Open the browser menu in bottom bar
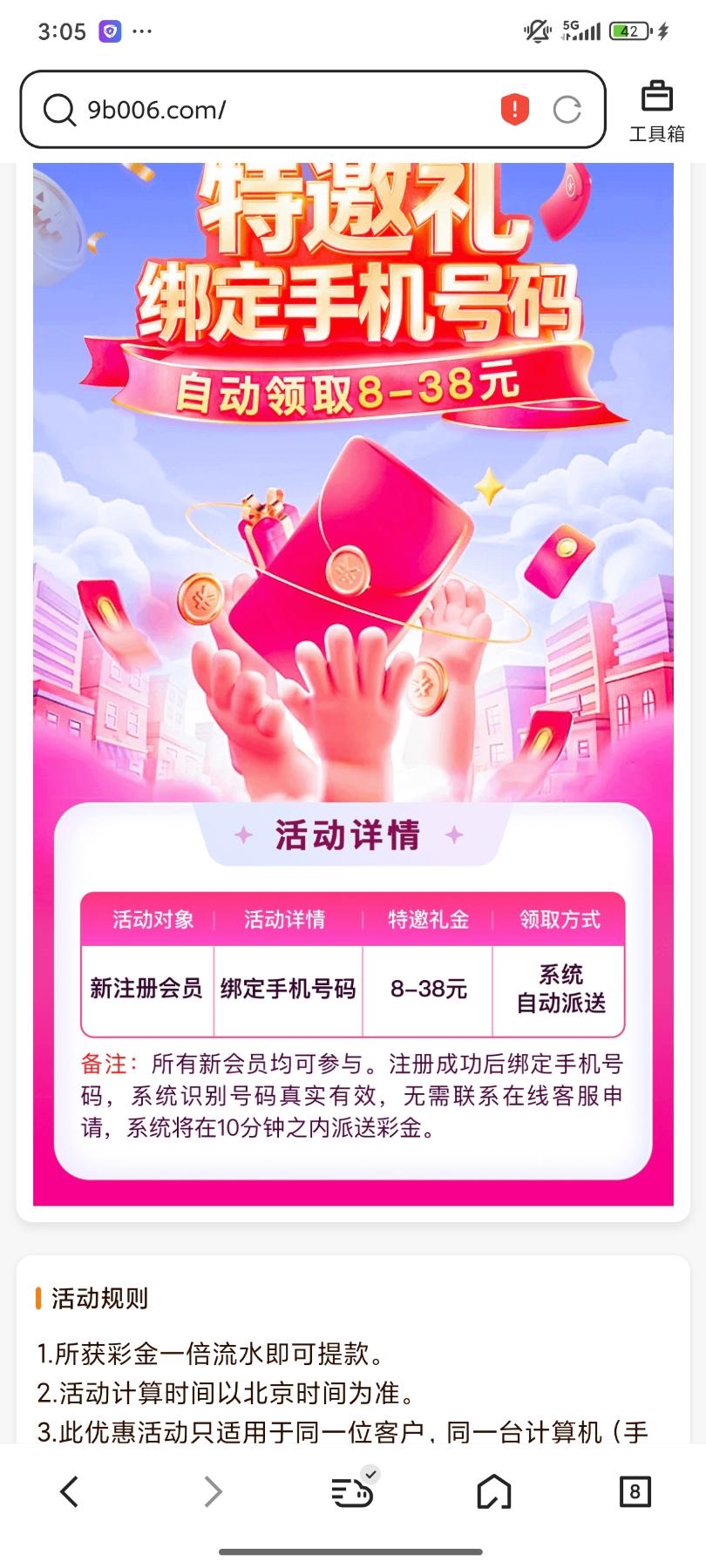706x1568 pixels. pyautogui.click(x=353, y=1491)
